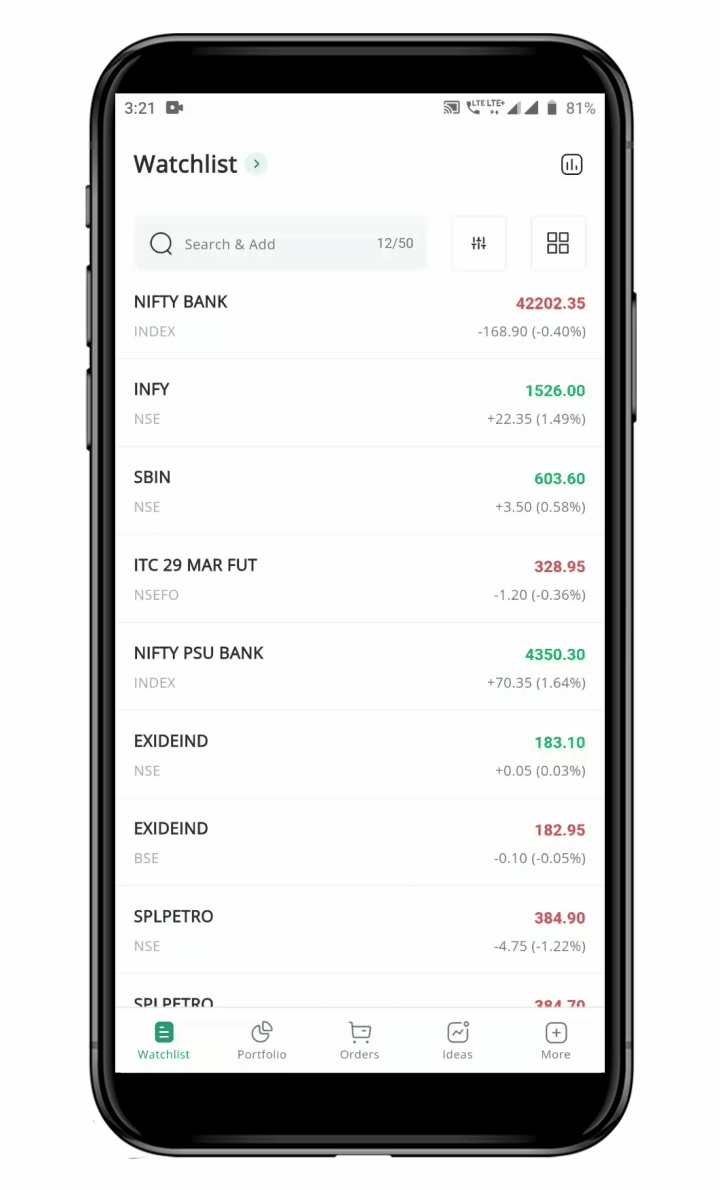View SBIN stock details
The height and width of the screenshot is (1190, 720).
tap(360, 491)
